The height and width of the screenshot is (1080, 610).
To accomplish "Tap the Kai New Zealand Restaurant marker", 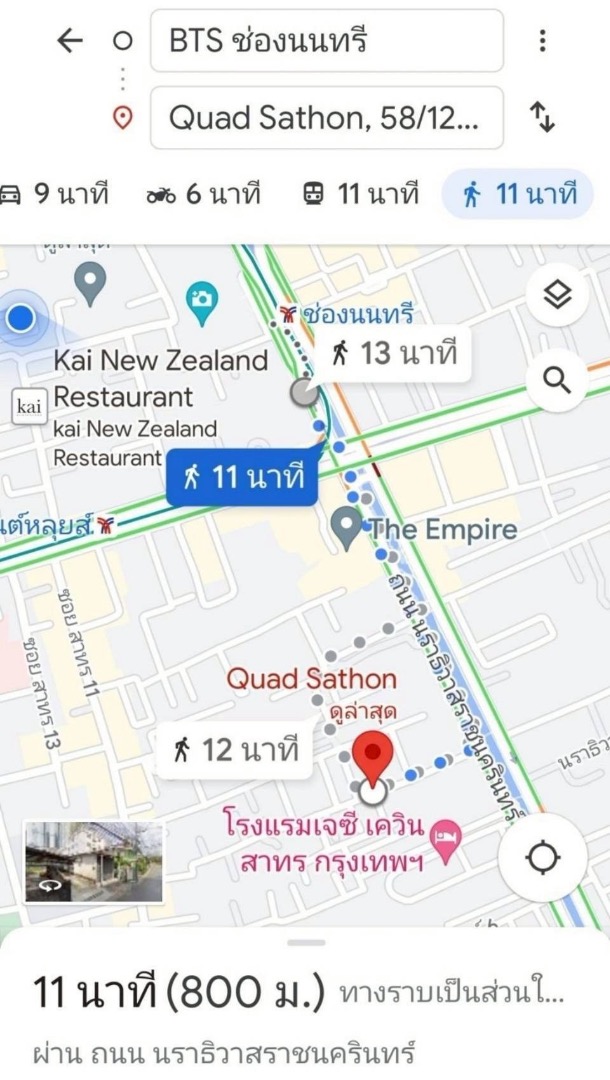I will point(28,407).
